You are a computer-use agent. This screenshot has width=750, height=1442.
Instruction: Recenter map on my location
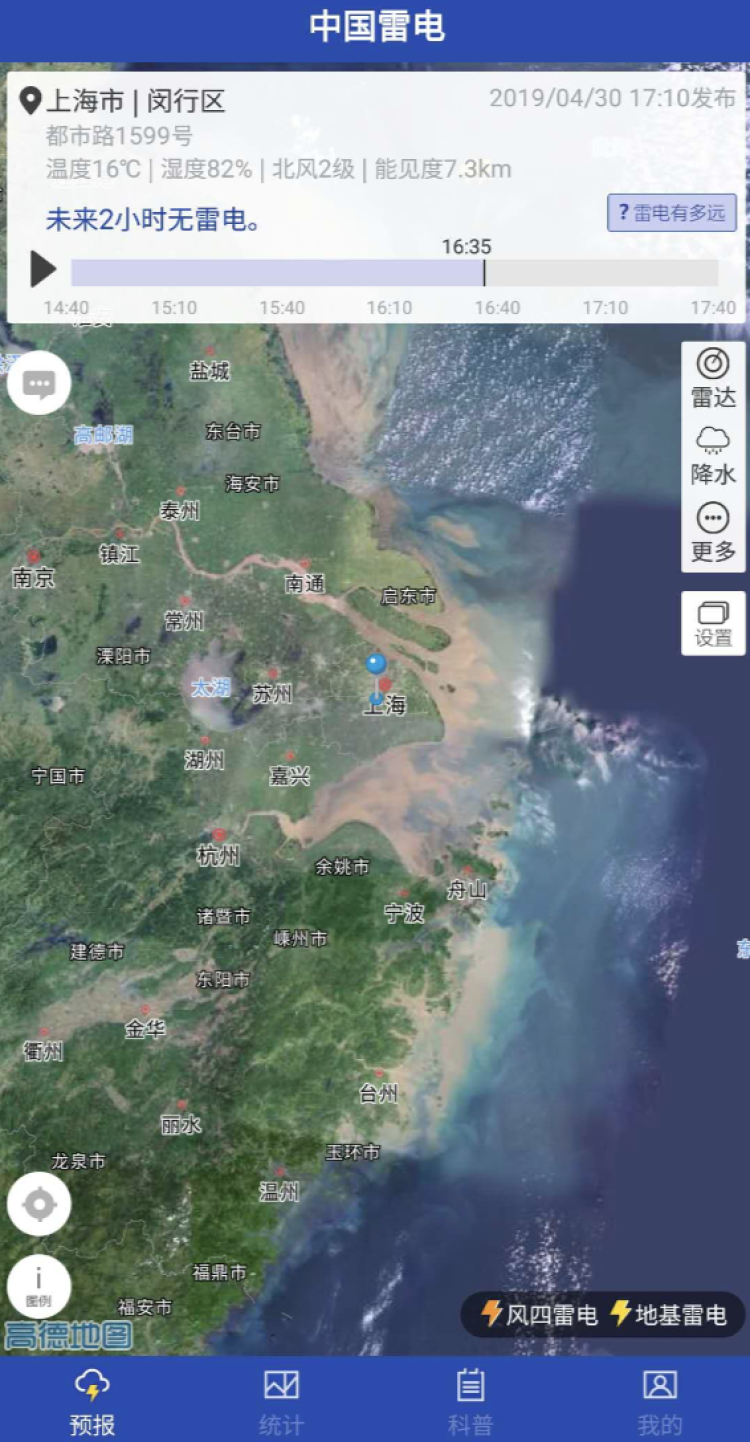[x=39, y=1204]
